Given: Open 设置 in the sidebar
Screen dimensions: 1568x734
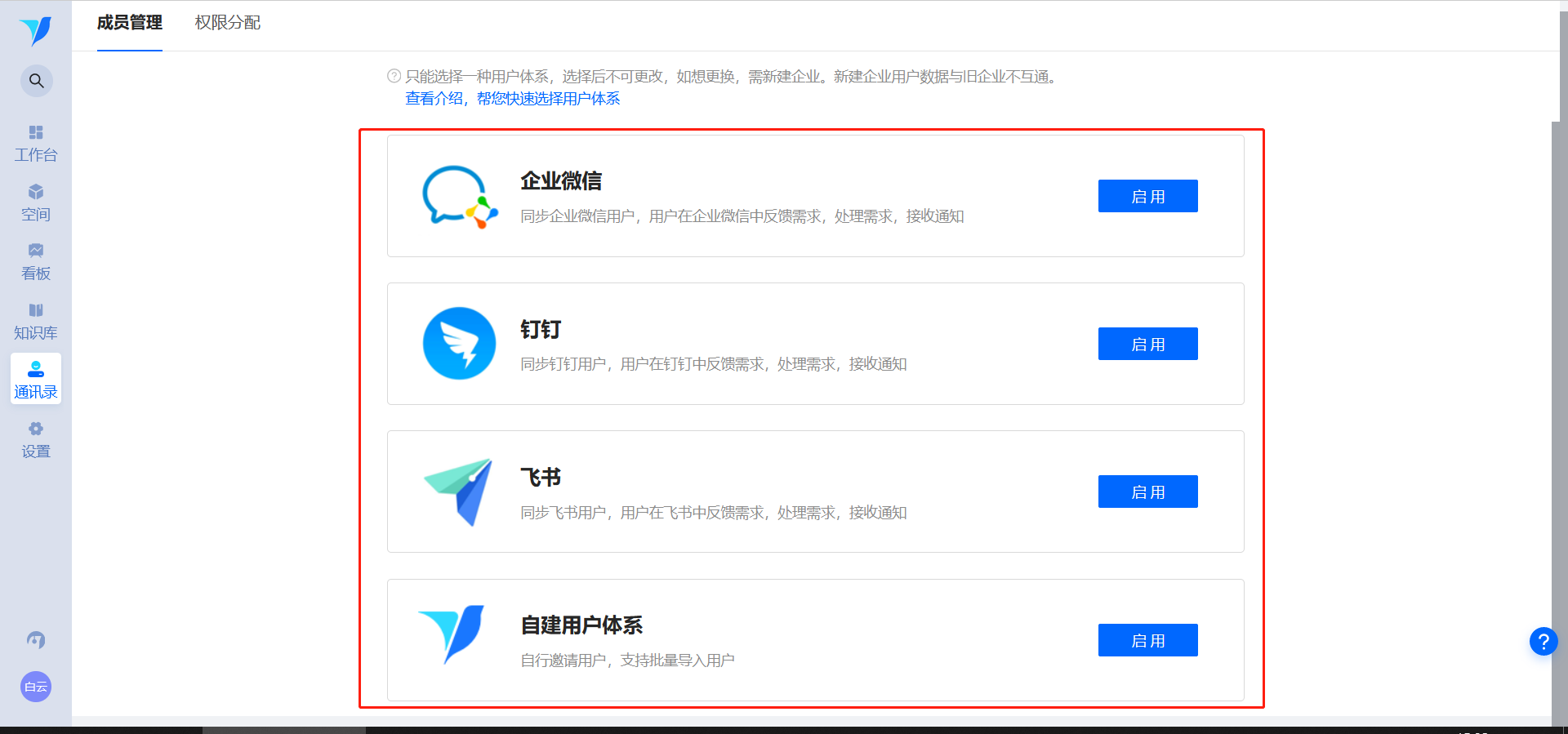Looking at the screenshot, I should click(x=36, y=440).
